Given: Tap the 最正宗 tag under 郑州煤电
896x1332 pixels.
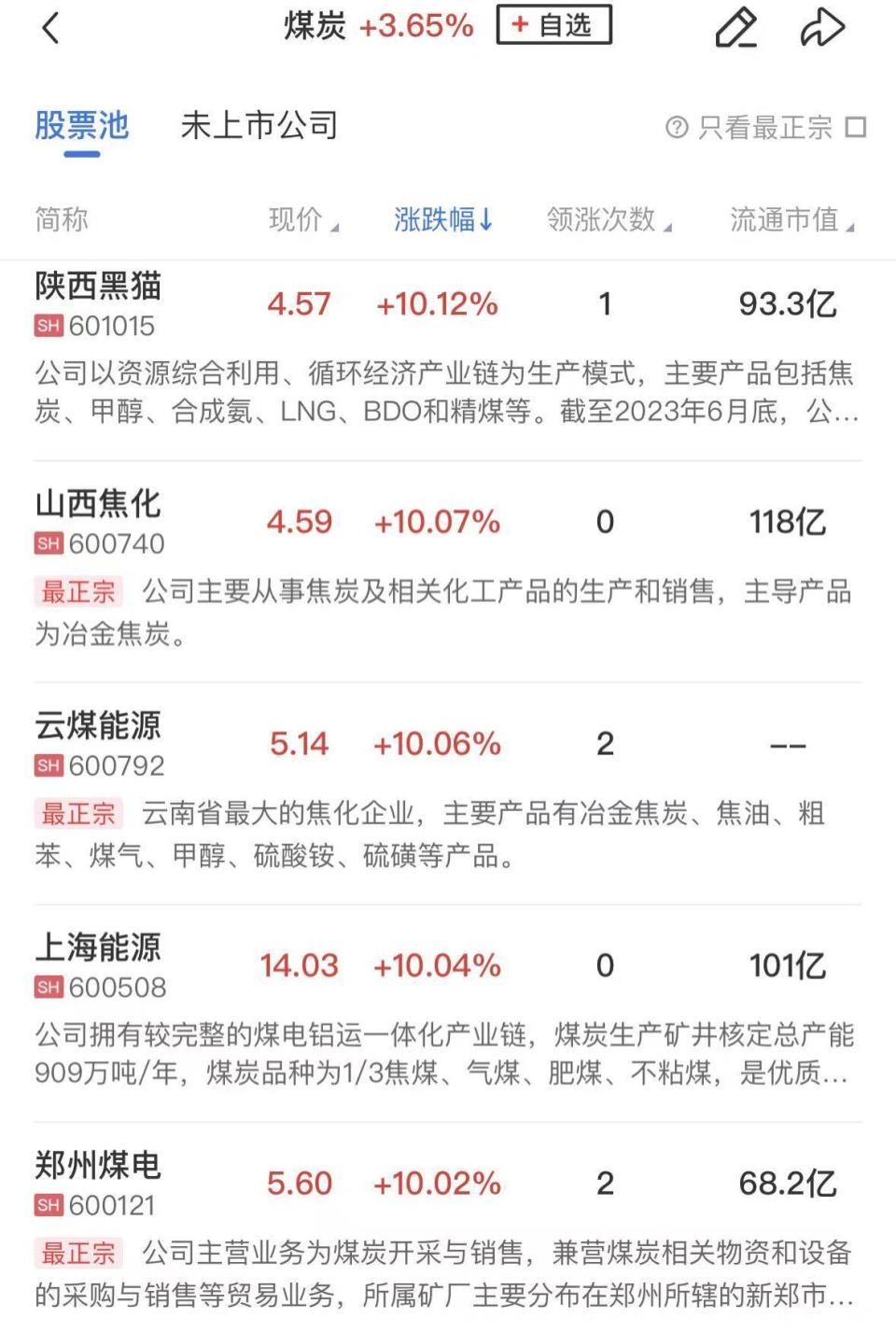Looking at the screenshot, I should click(78, 1254).
